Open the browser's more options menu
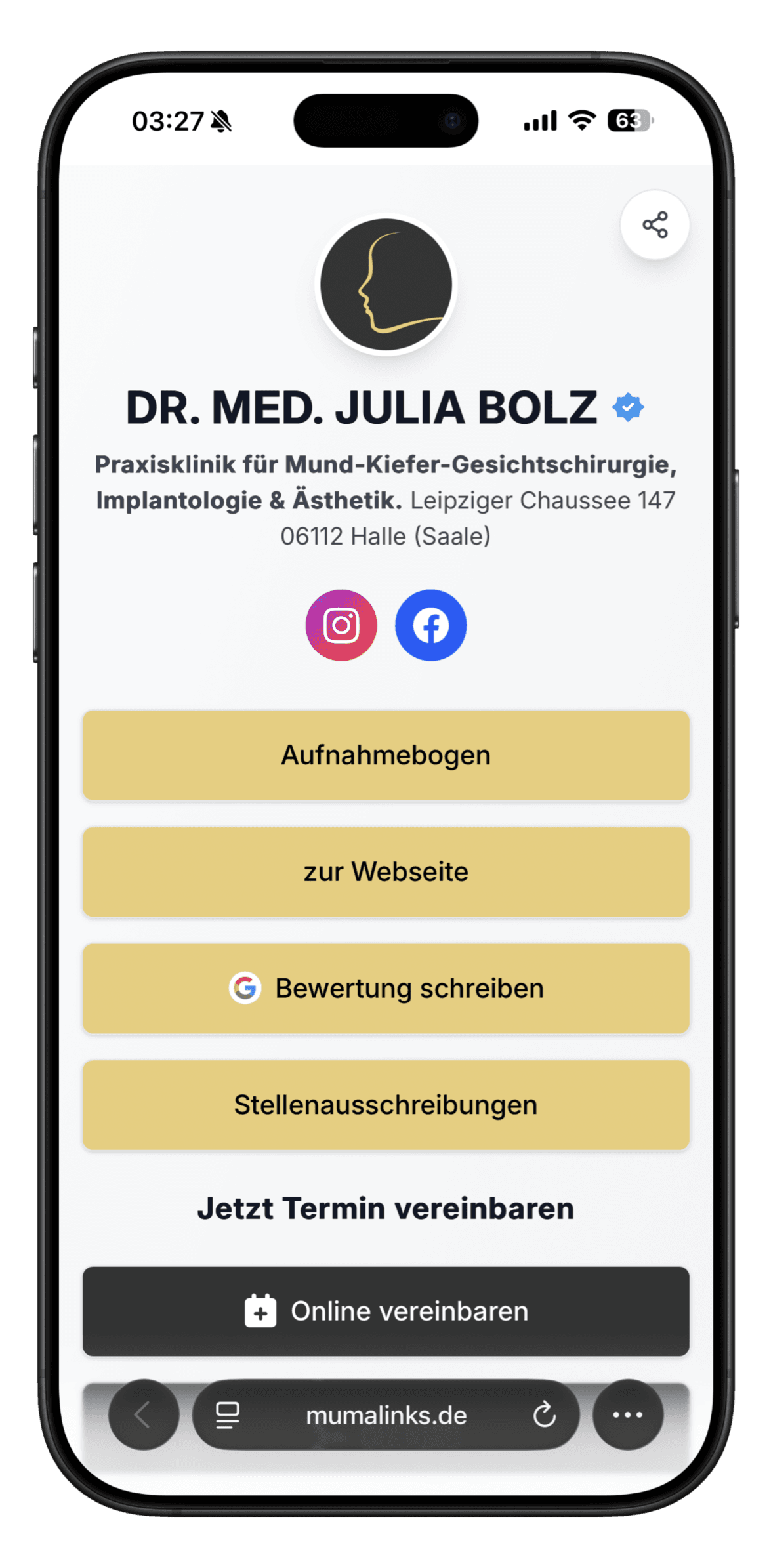Screen dimensions: 769x1568 pos(627,1415)
